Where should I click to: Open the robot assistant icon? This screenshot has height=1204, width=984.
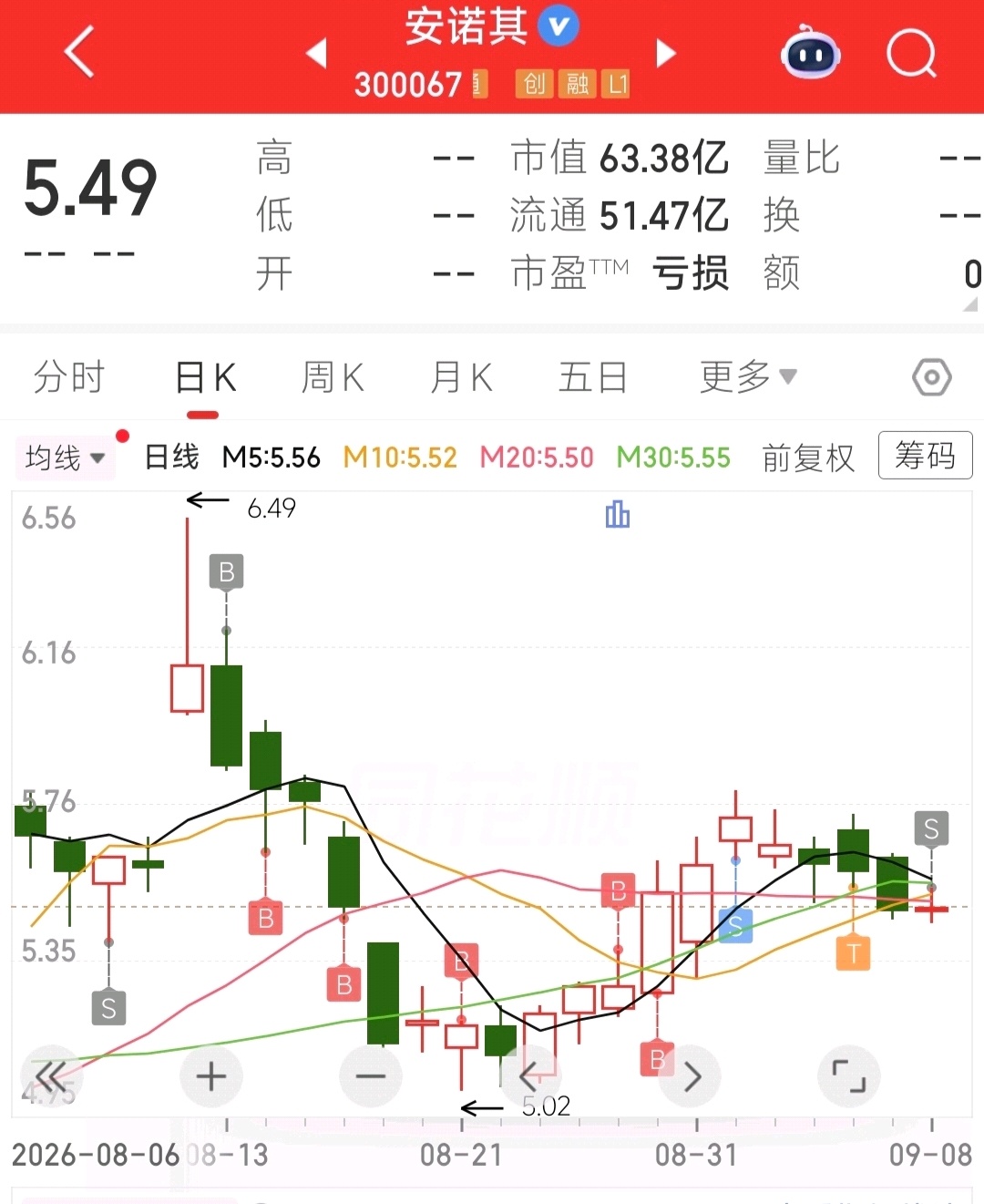[810, 53]
